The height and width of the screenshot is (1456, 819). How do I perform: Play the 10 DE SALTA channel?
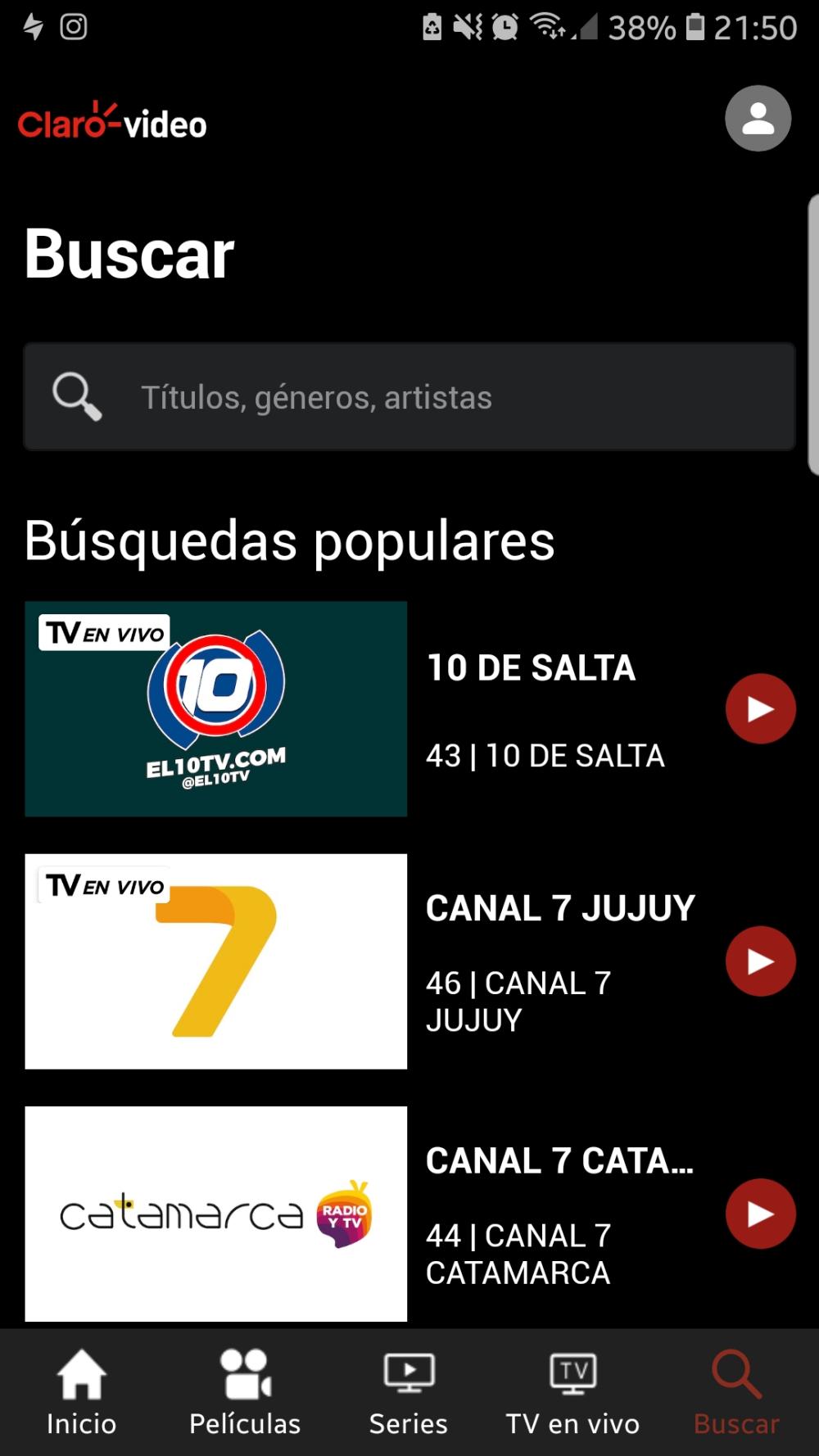click(x=760, y=708)
